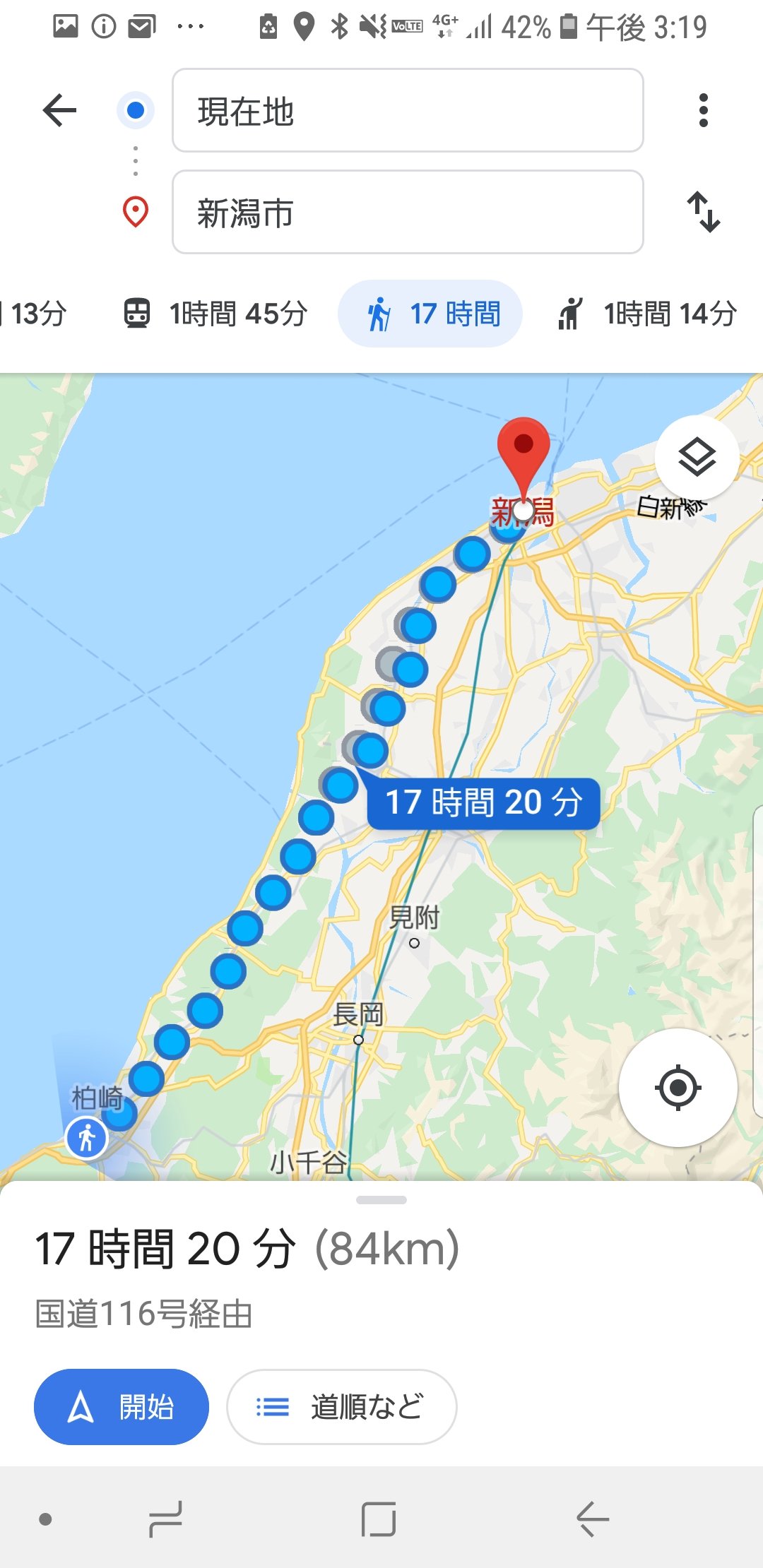
Task: Edit the 現在地 starting point field
Action: [408, 110]
